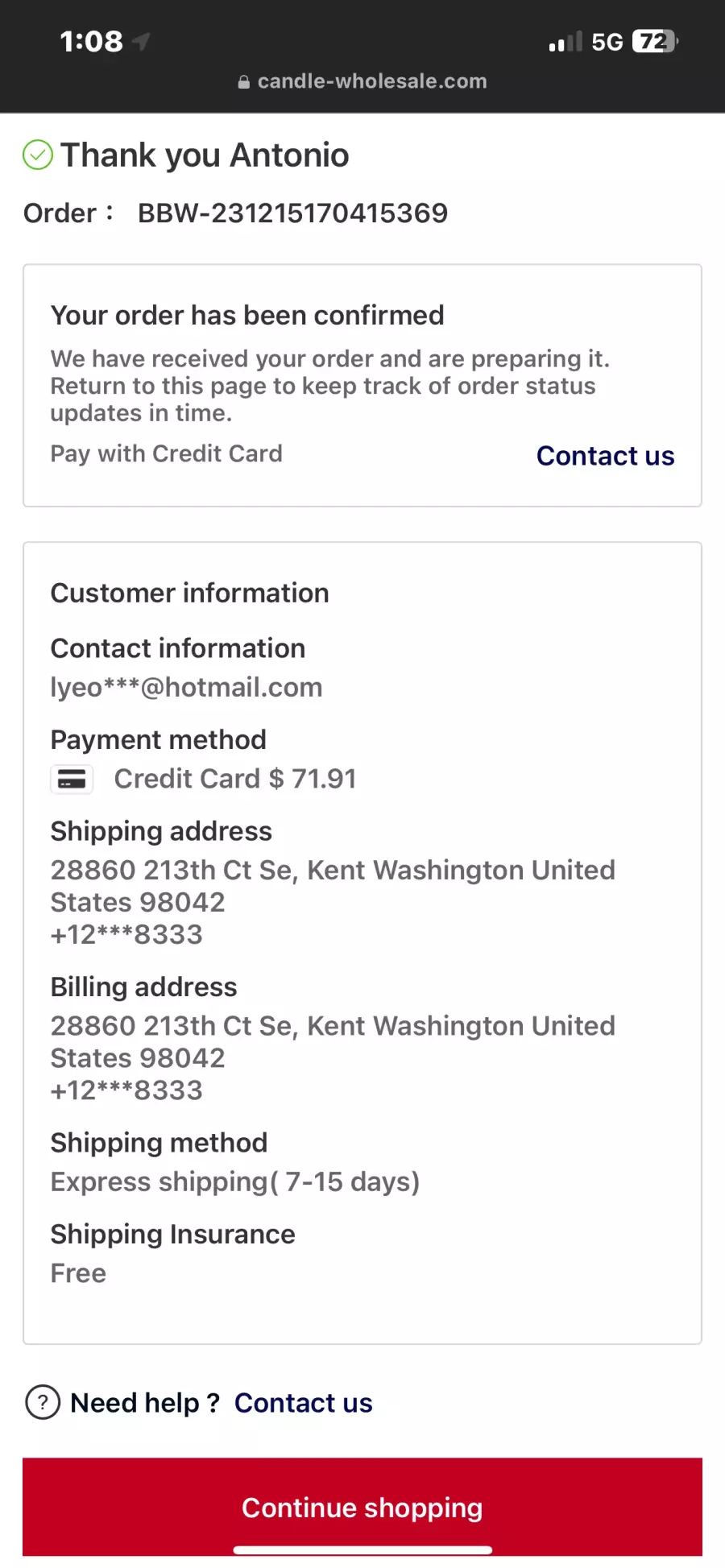
Task: Tap the candle-wholesale.com address bar
Action: [362, 81]
